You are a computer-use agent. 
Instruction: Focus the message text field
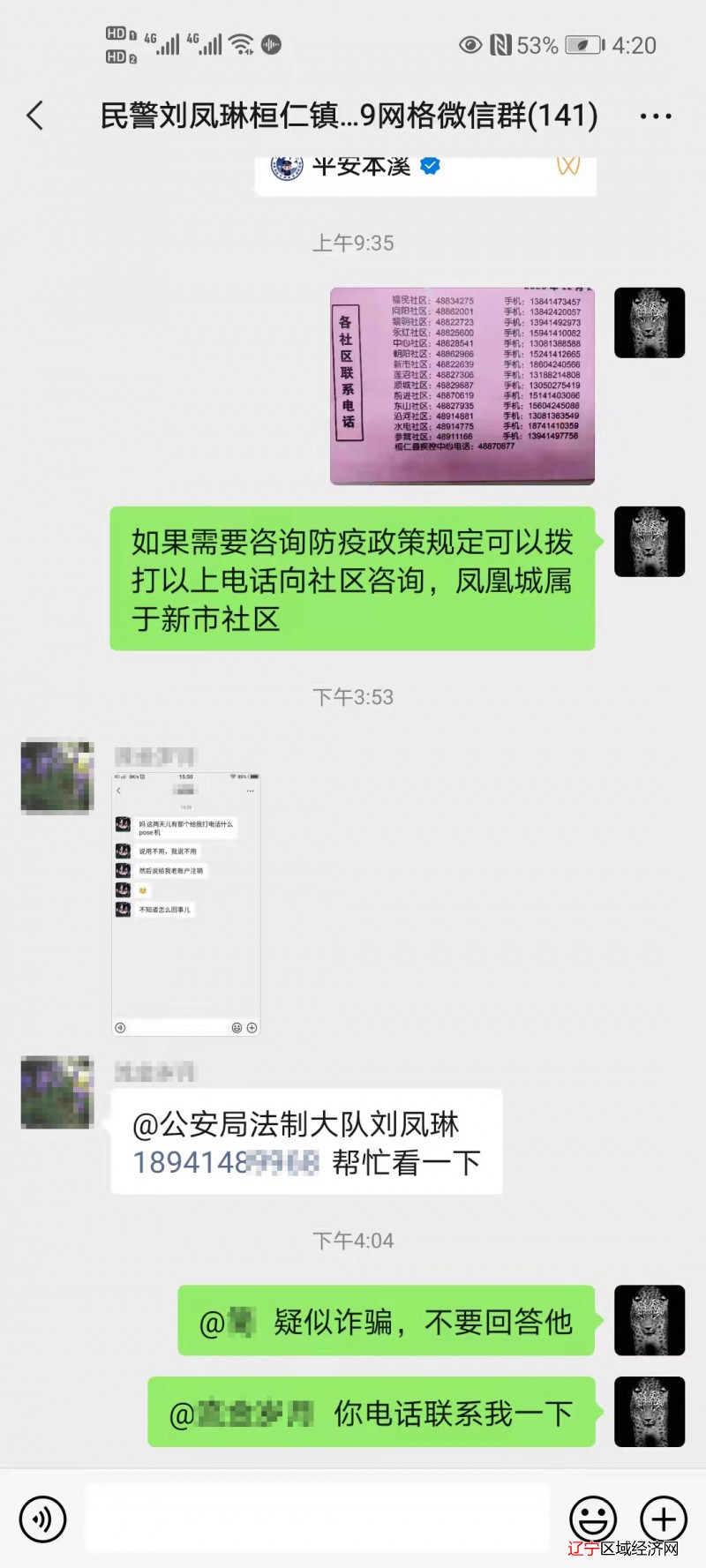(318, 1519)
